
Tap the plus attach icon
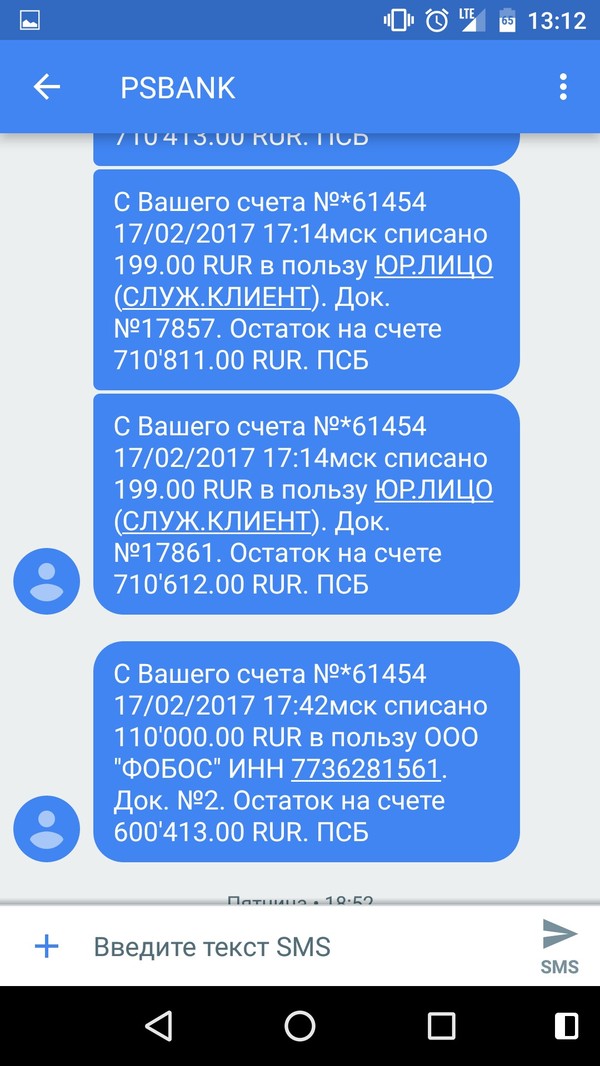[47, 946]
